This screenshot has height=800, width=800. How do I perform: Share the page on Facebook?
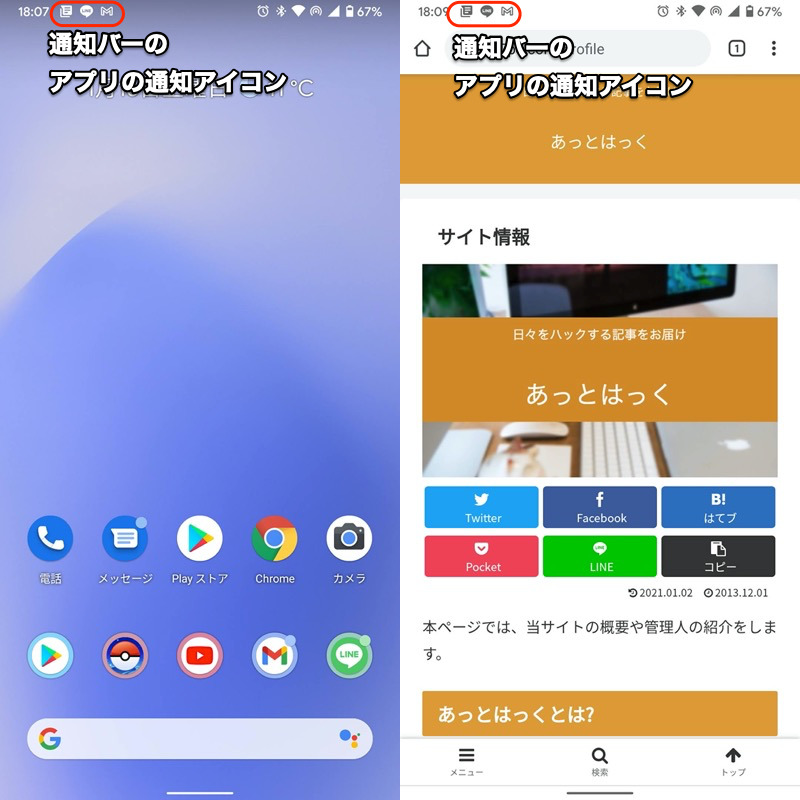pos(600,507)
